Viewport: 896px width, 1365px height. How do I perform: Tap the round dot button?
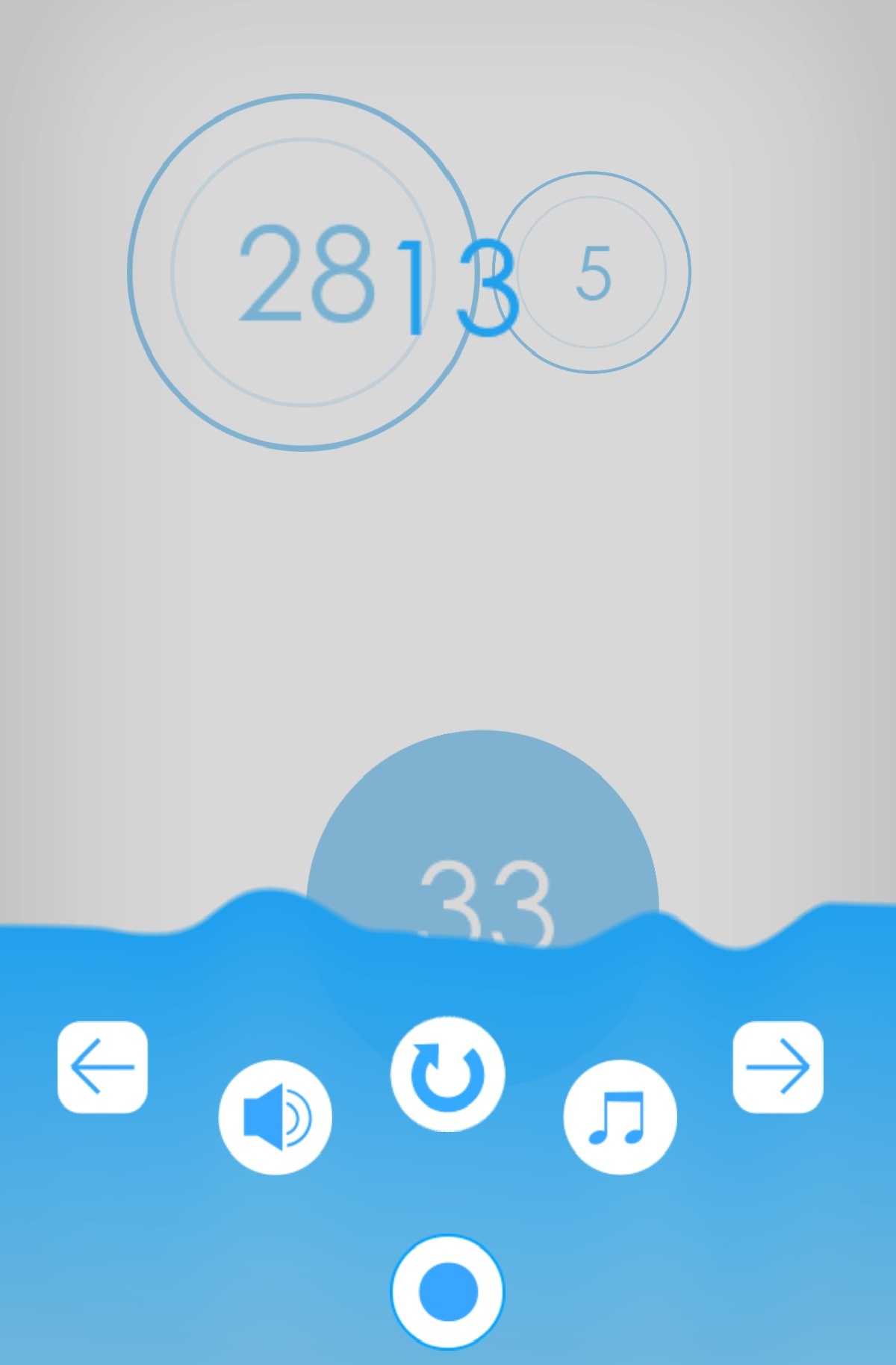click(x=447, y=1292)
